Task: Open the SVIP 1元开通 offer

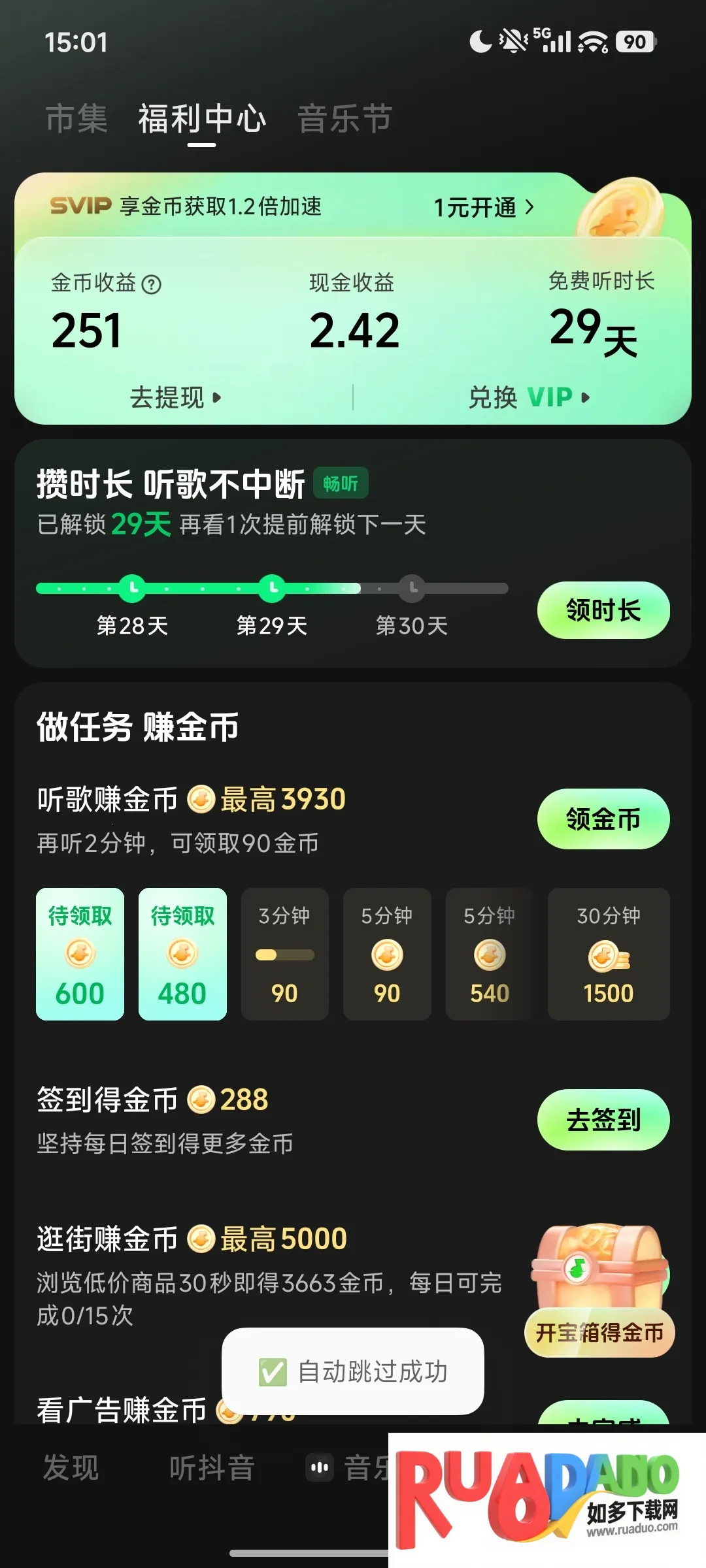Action: (484, 208)
